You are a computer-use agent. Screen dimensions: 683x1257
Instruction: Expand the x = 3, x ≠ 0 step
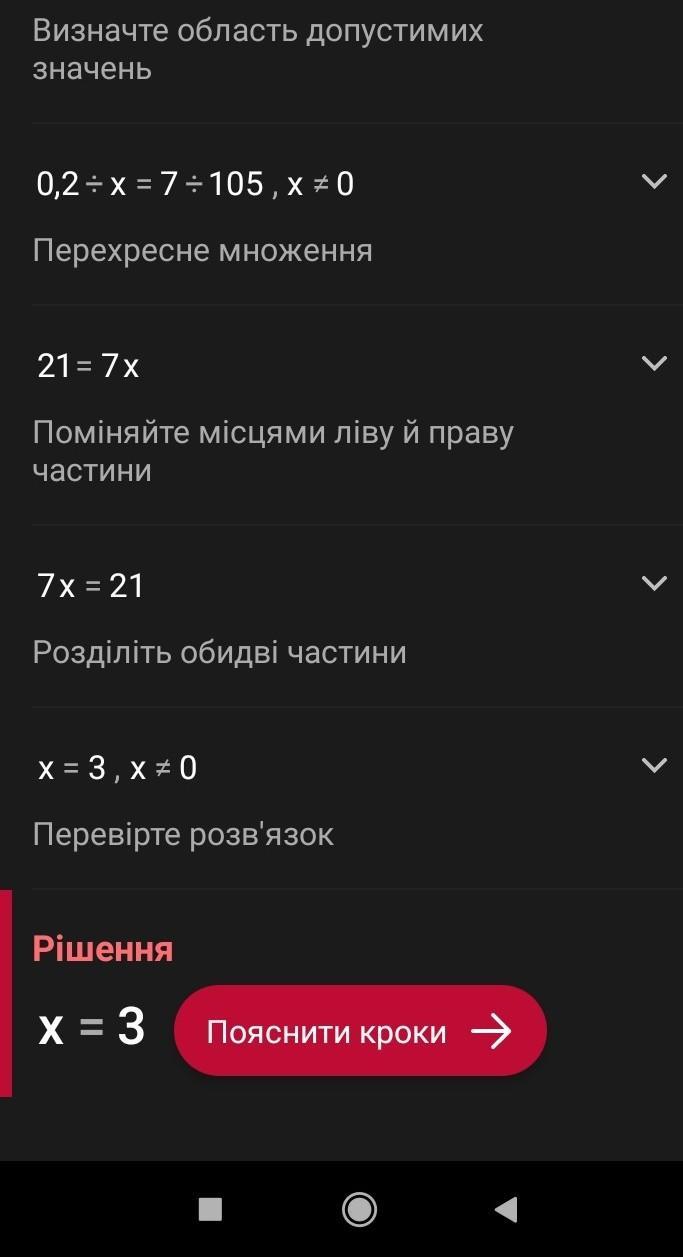pos(653,766)
